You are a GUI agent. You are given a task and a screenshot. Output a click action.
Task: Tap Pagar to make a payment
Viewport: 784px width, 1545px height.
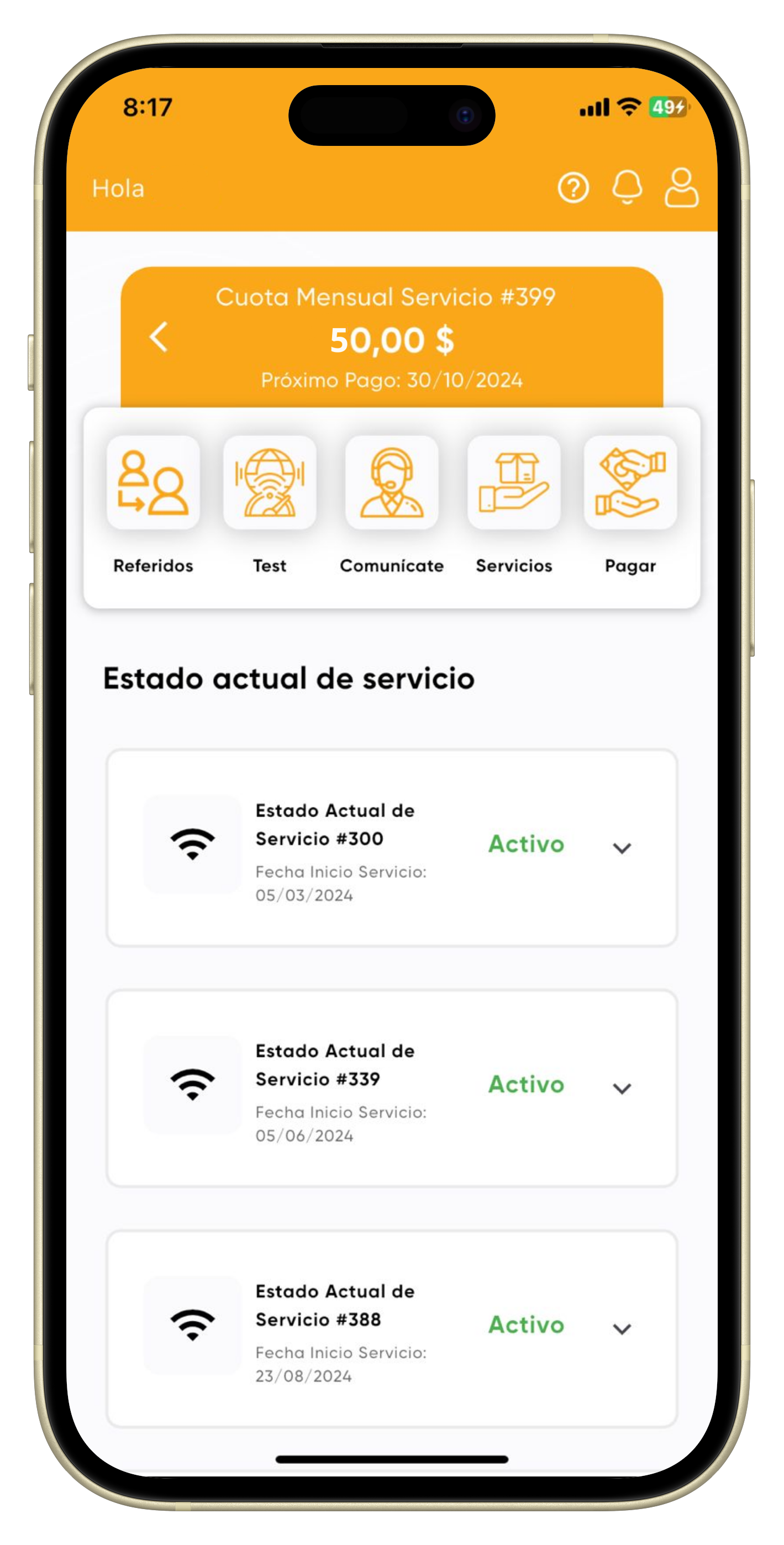coord(630,484)
